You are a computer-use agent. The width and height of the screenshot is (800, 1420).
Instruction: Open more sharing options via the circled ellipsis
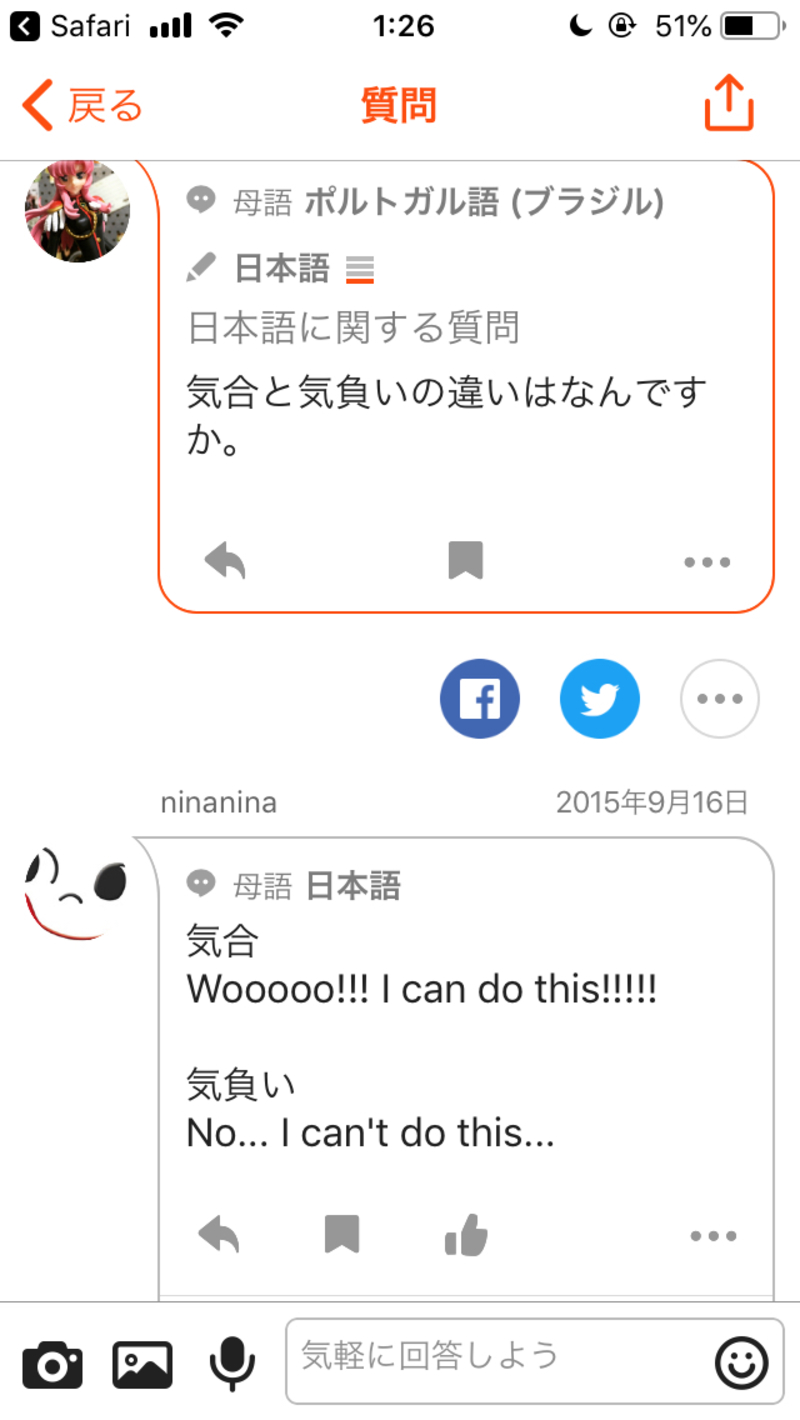coord(719,698)
